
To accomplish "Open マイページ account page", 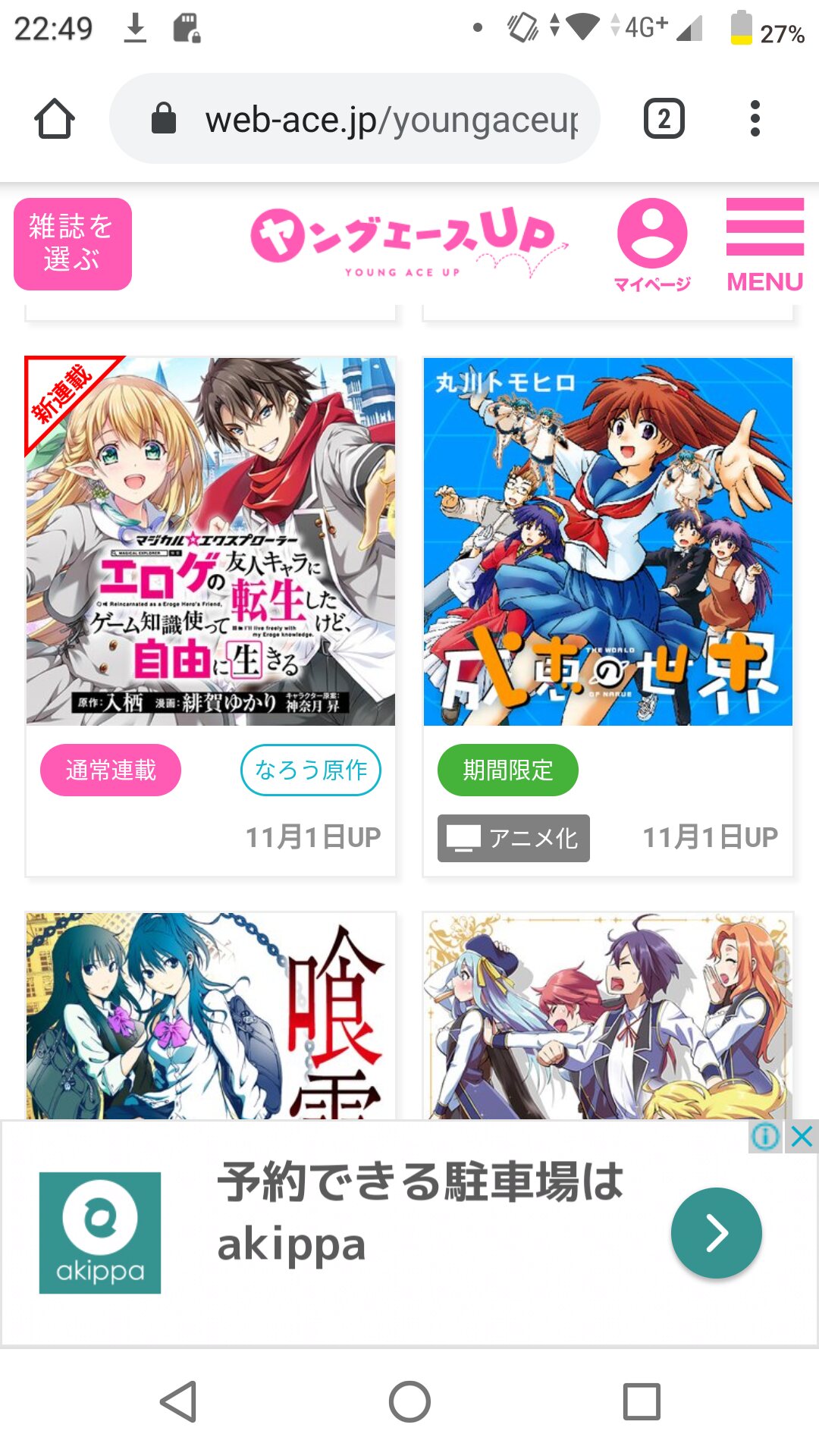I will (x=652, y=244).
